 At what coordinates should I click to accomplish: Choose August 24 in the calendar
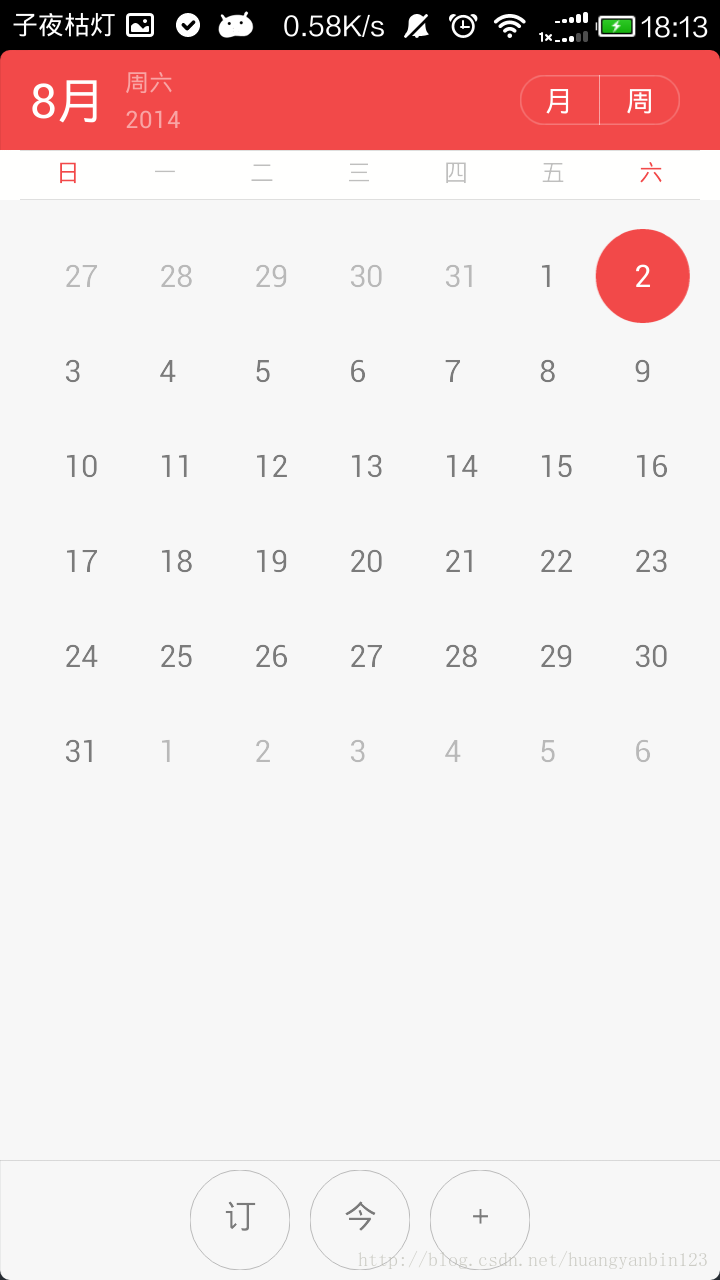(81, 657)
